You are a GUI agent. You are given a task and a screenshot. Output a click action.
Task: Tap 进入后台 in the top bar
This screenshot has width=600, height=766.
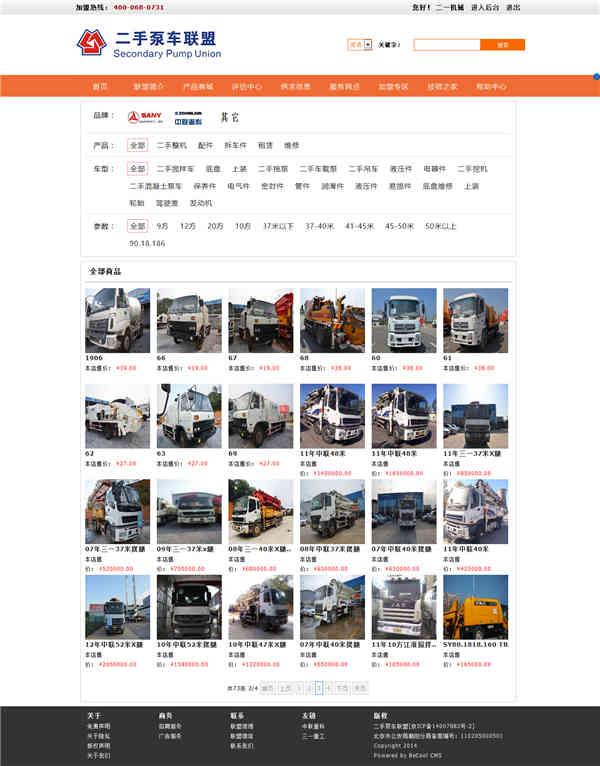pyautogui.click(x=485, y=7)
